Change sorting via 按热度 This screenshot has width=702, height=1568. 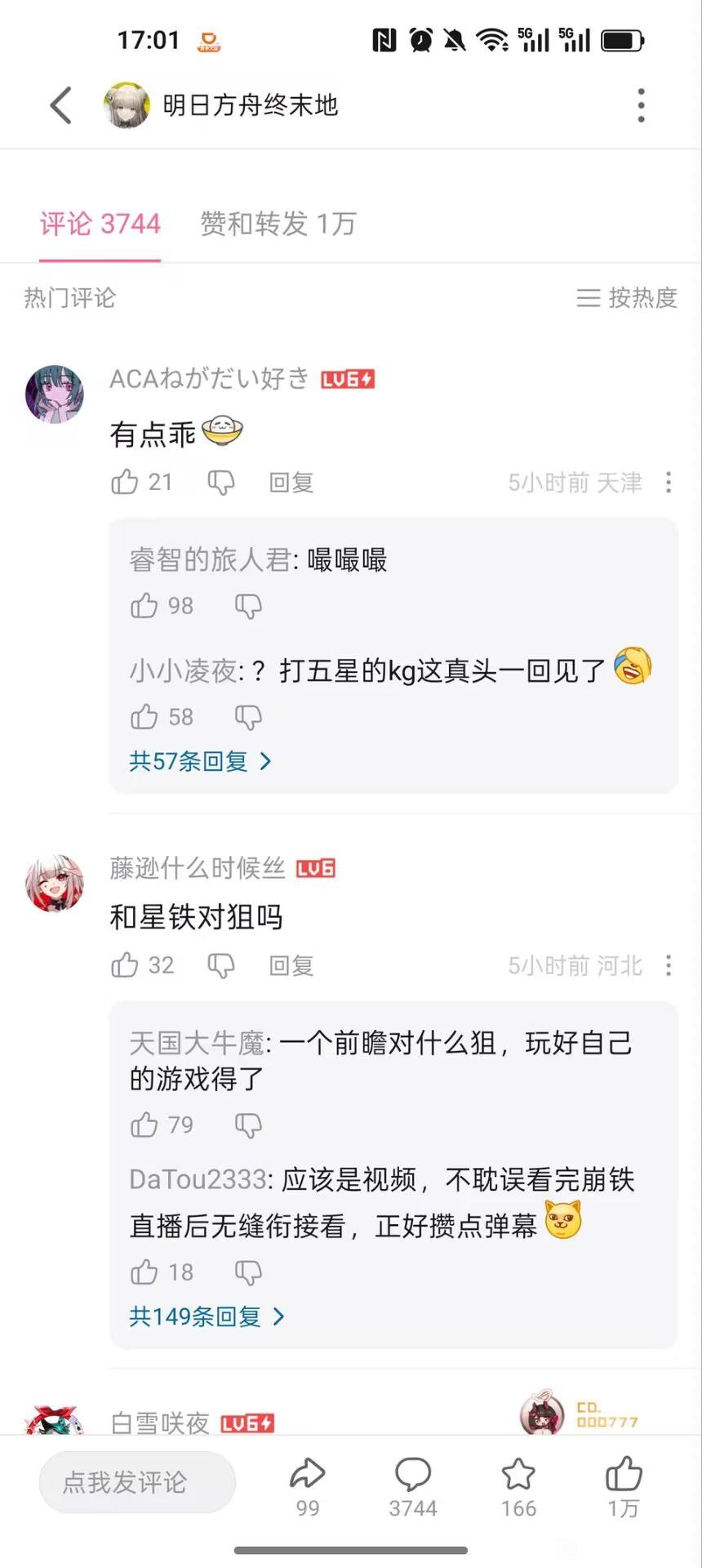[627, 297]
